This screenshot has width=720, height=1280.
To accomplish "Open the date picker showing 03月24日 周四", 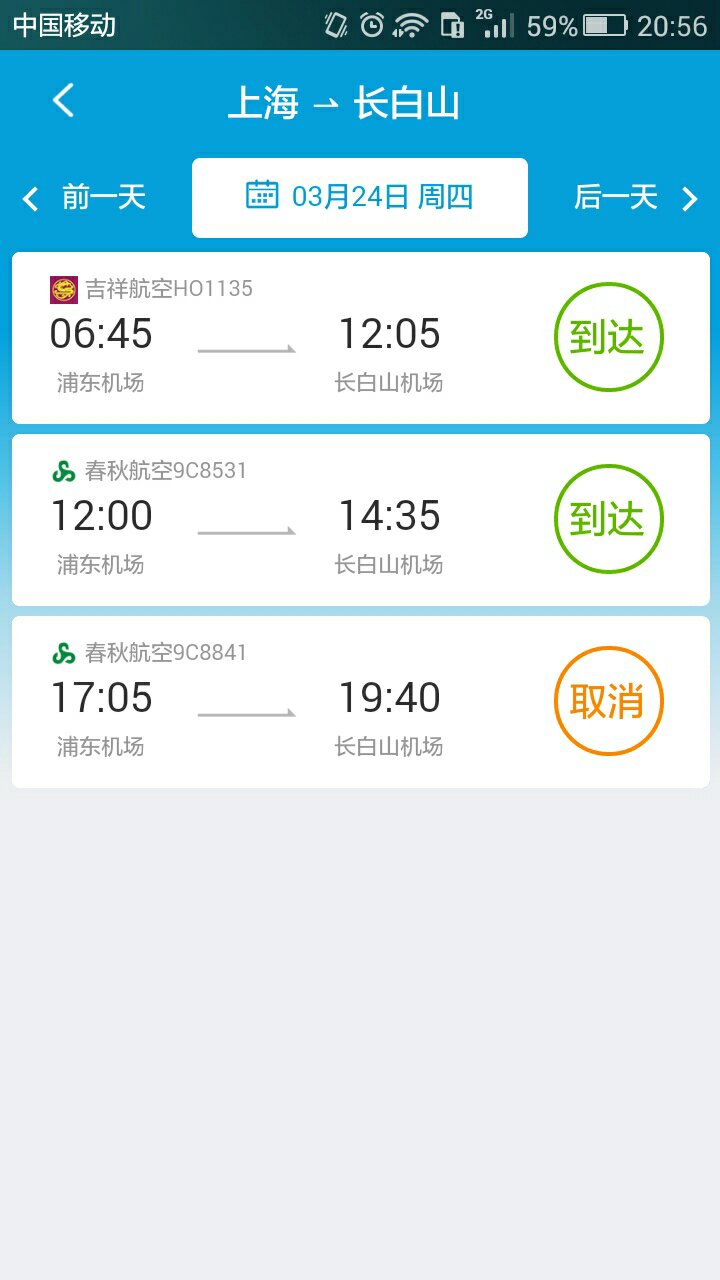I will (360, 198).
